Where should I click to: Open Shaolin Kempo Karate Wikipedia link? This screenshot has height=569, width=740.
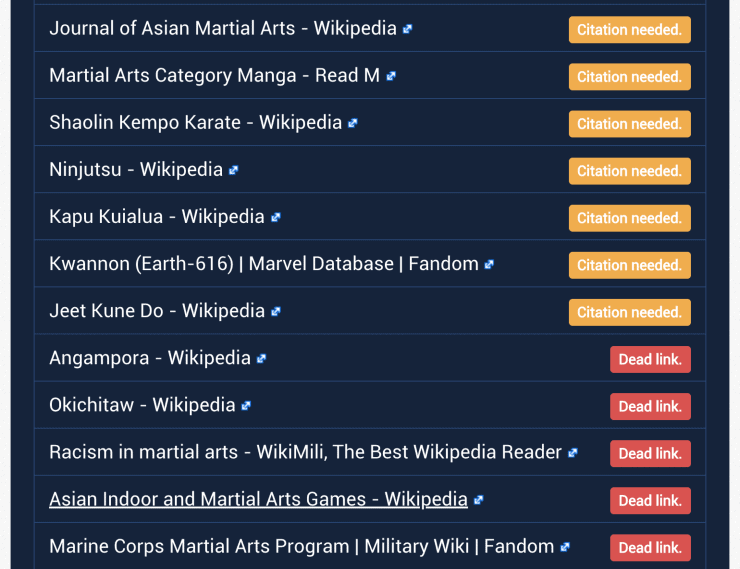click(x=195, y=123)
